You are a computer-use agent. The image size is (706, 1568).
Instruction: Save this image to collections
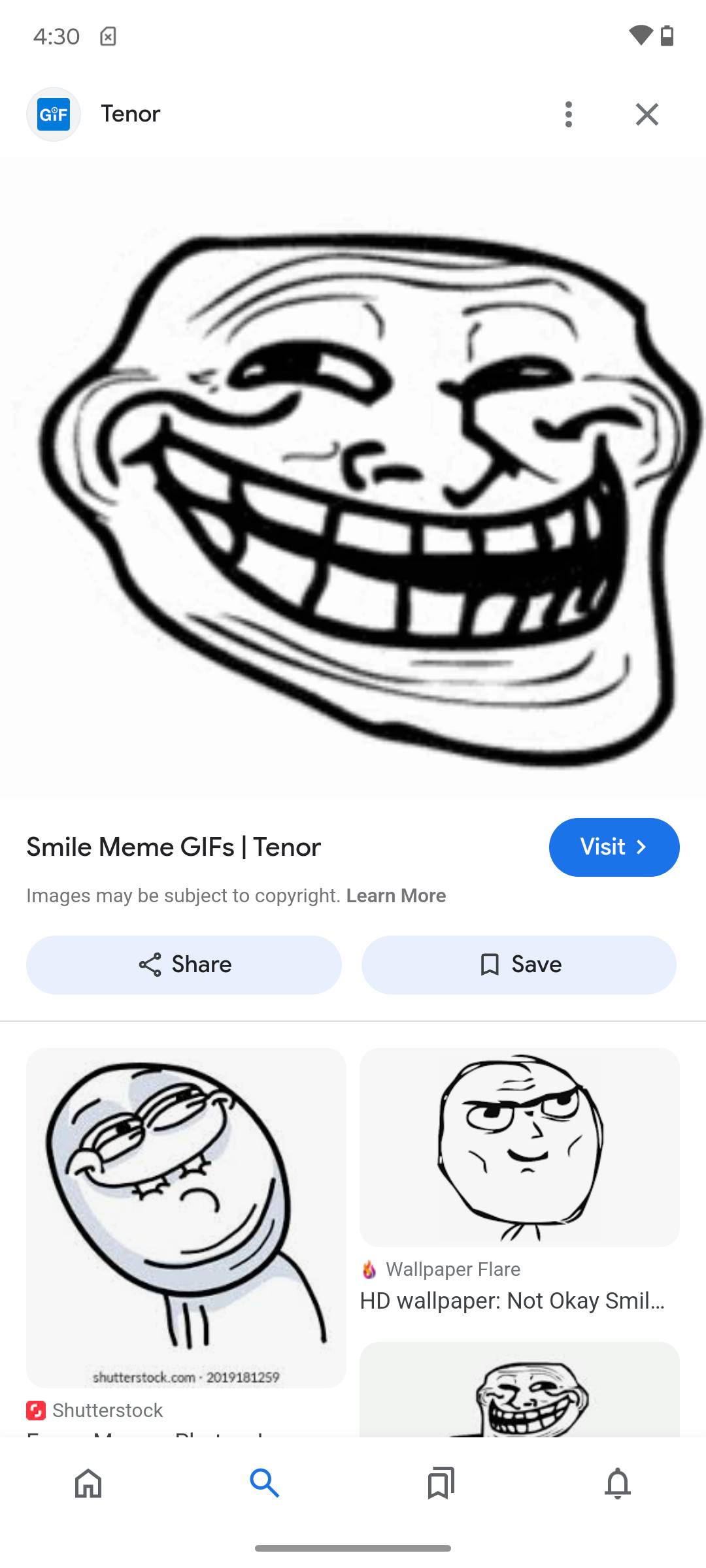point(519,965)
